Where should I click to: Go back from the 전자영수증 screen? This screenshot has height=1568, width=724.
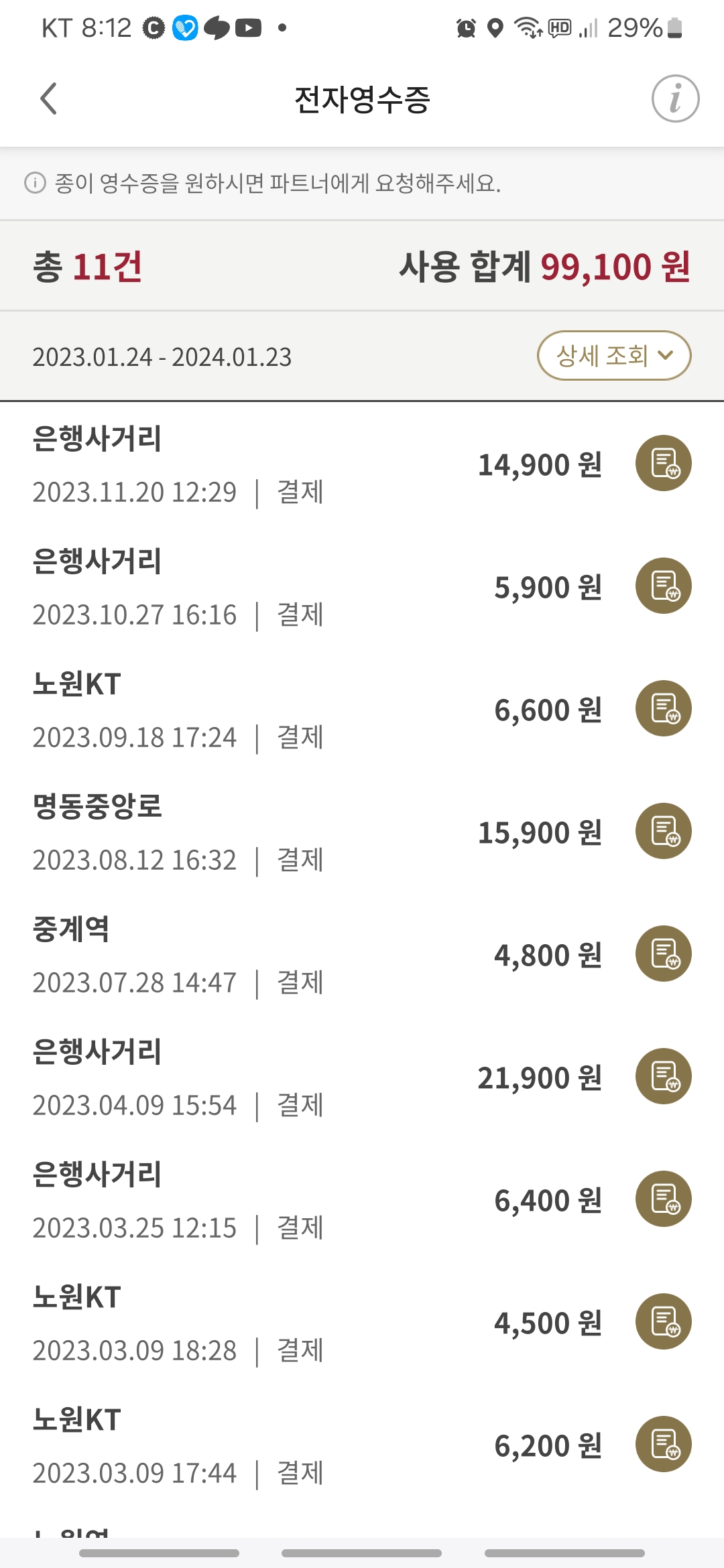click(49, 99)
